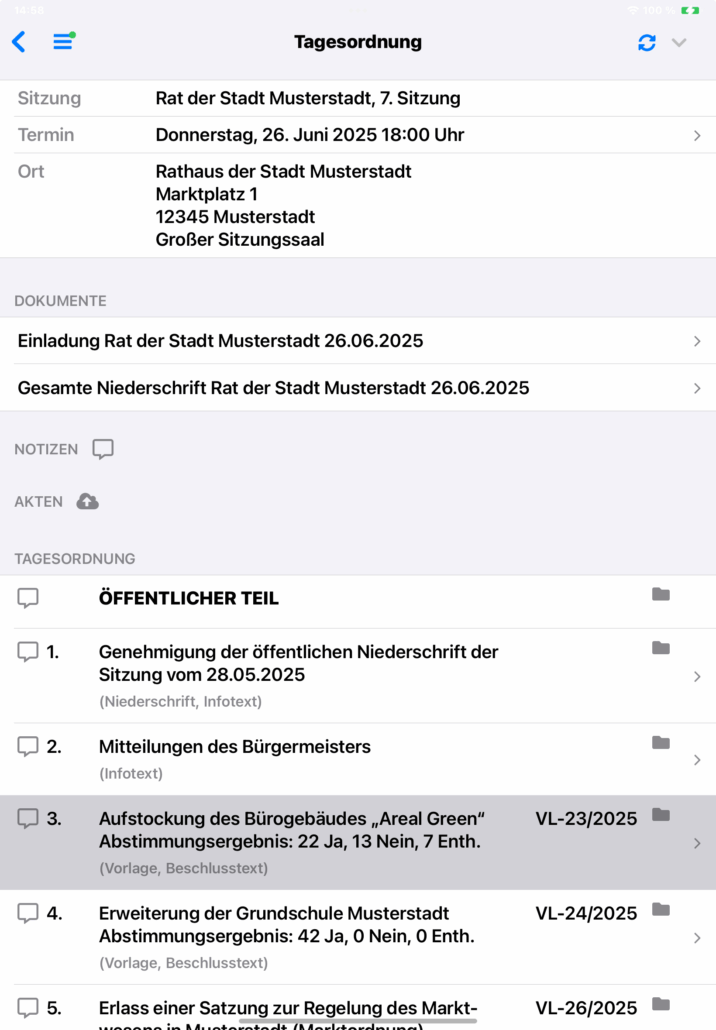Image resolution: width=716 pixels, height=1030 pixels.
Task: Tap the note icon beside Öffentlicher Teil
Action: [x=28, y=598]
